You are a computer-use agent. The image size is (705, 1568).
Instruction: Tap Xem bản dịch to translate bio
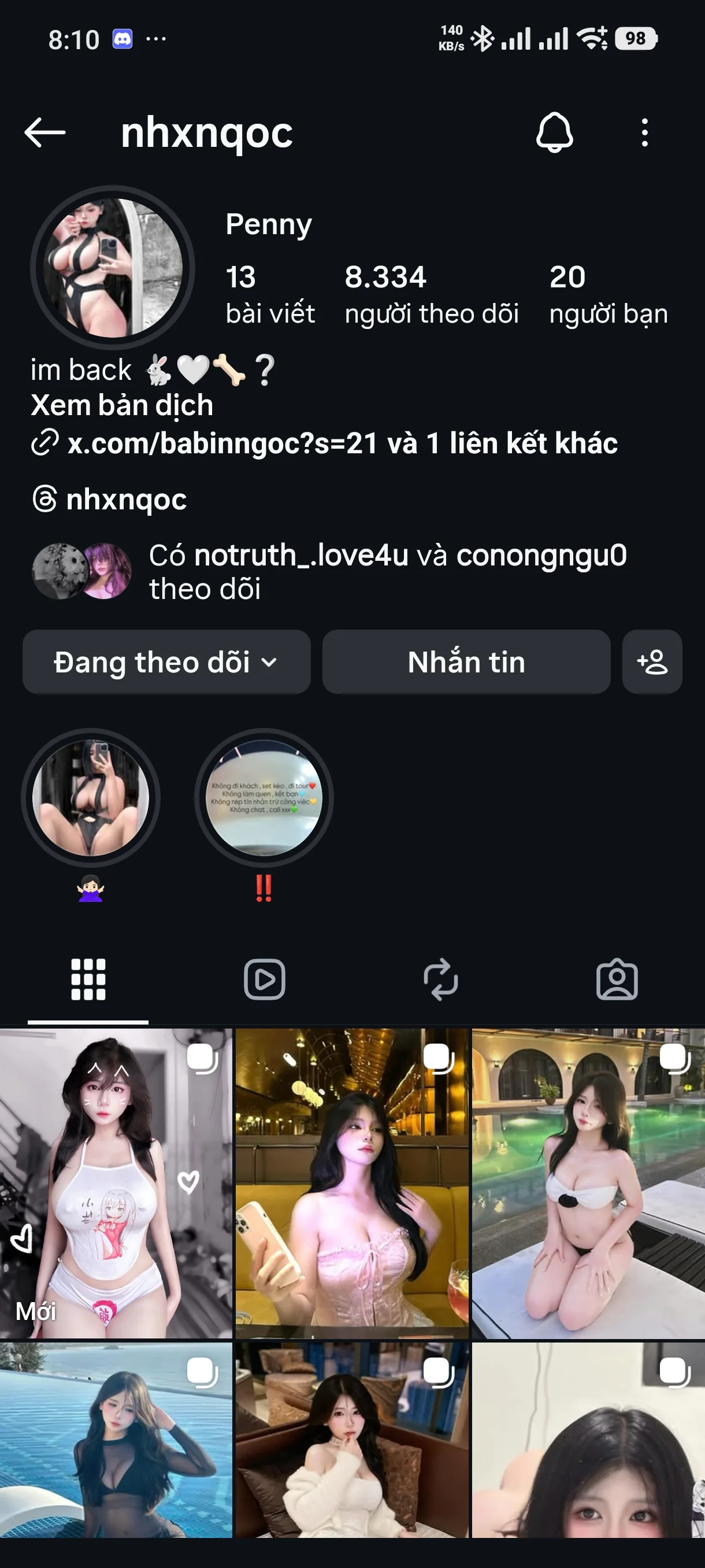(122, 405)
